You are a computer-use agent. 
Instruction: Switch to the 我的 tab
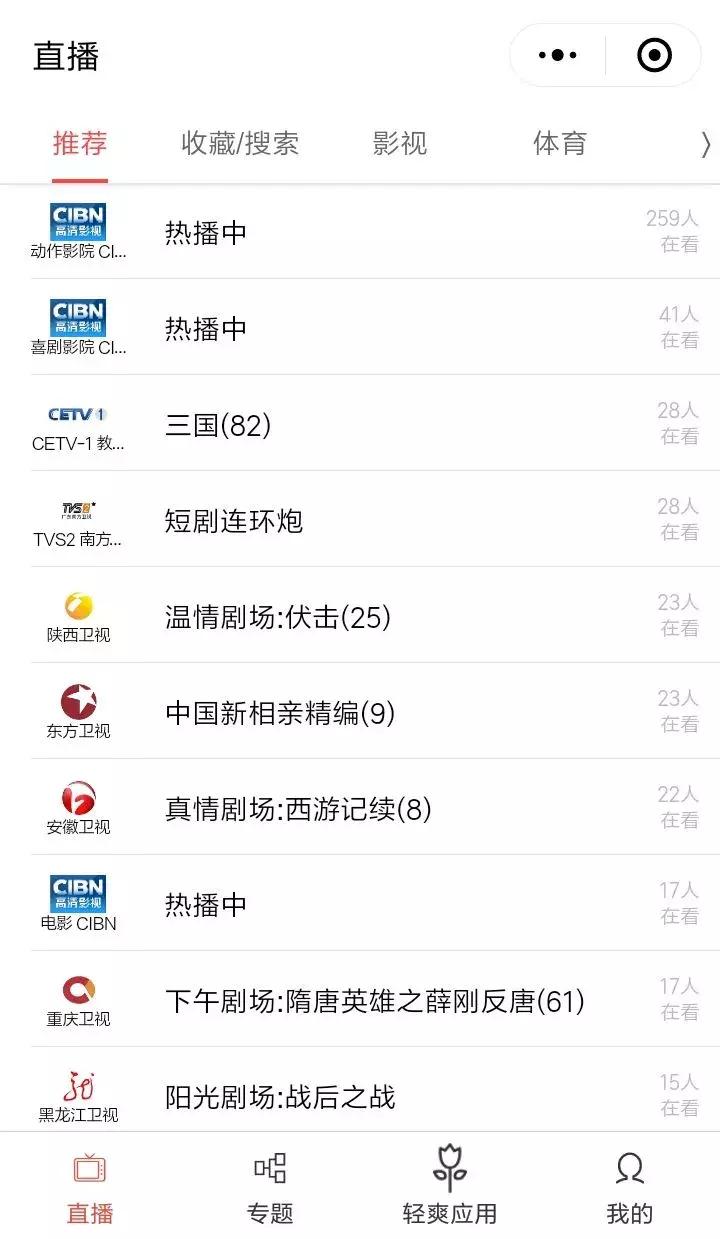(630, 1187)
